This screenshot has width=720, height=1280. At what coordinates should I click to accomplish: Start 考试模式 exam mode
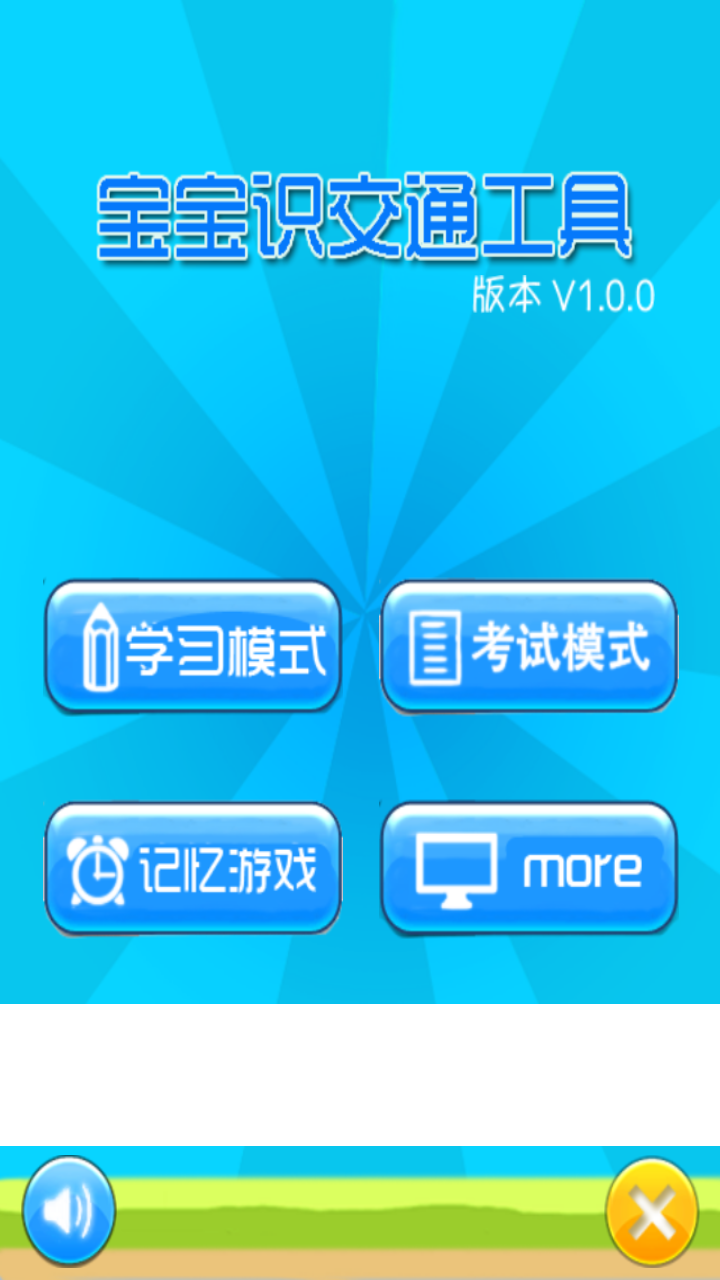pyautogui.click(x=529, y=646)
